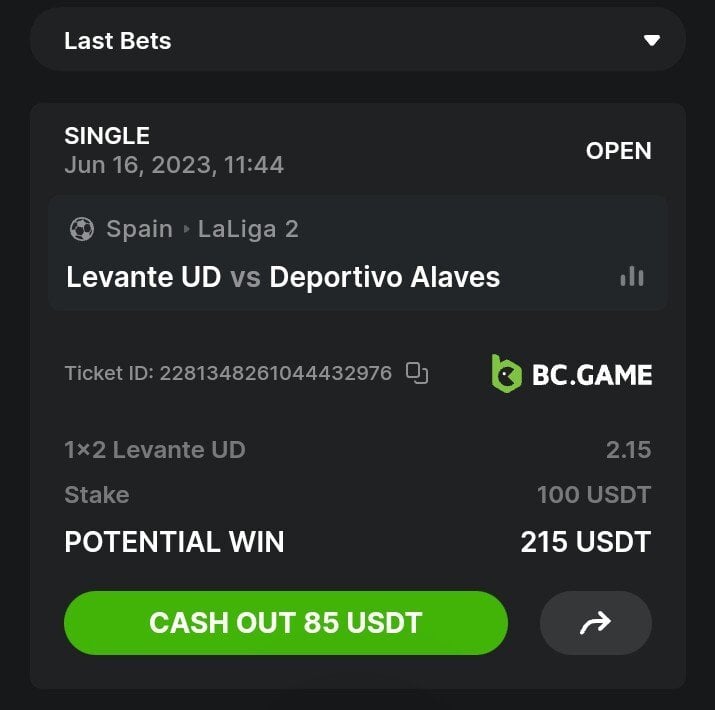Cash out 85 USDT
The width and height of the screenshot is (715, 710).
coord(286,623)
